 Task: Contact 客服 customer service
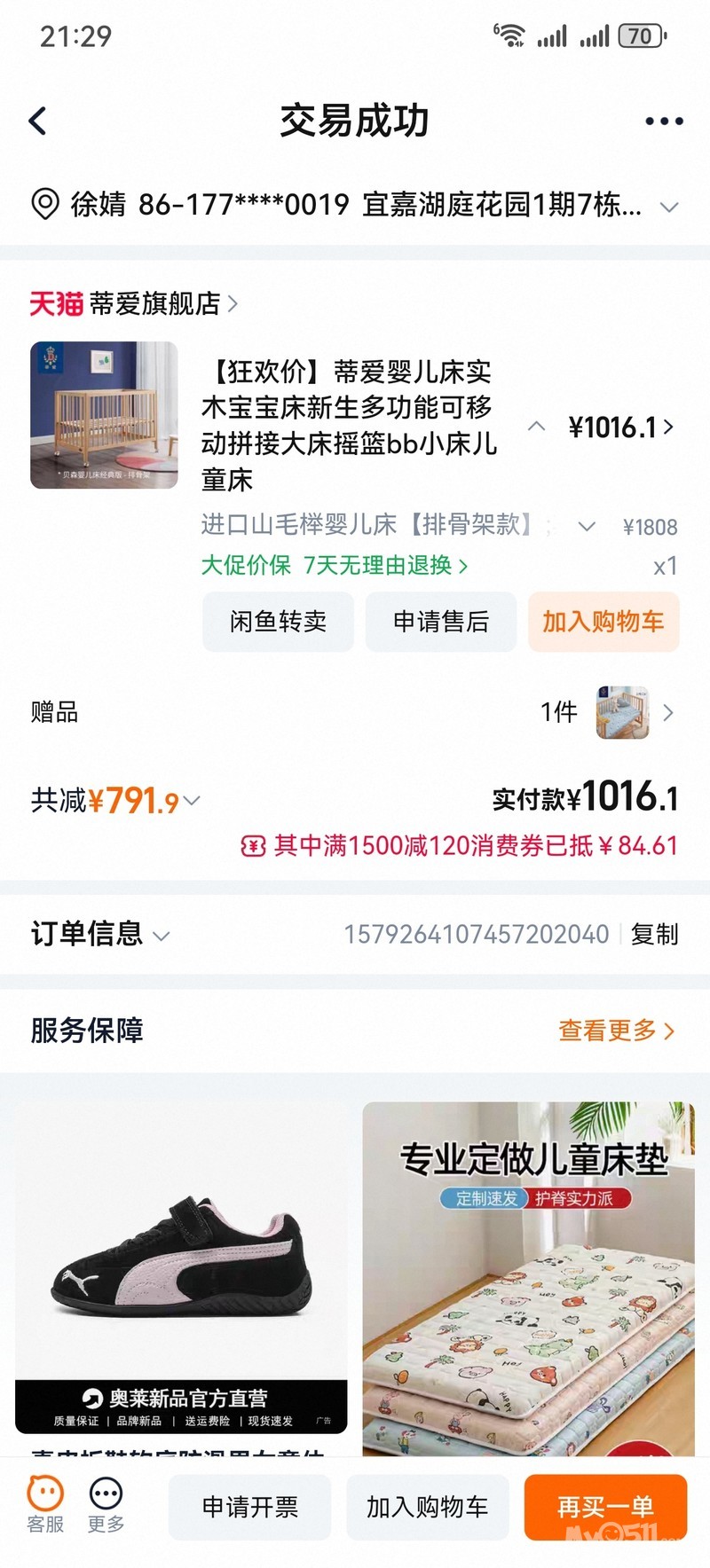click(x=45, y=1505)
